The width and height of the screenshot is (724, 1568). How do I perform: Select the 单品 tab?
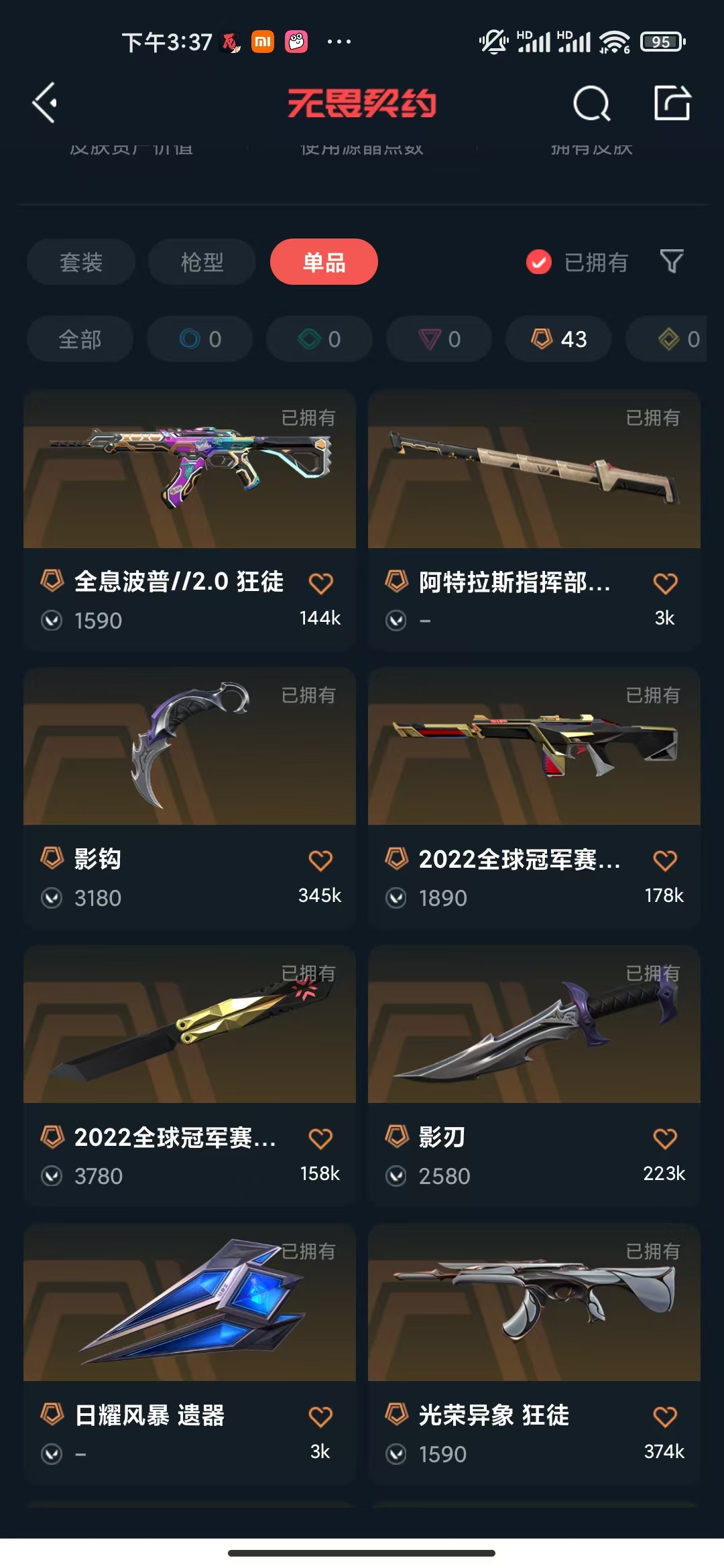pyautogui.click(x=324, y=262)
